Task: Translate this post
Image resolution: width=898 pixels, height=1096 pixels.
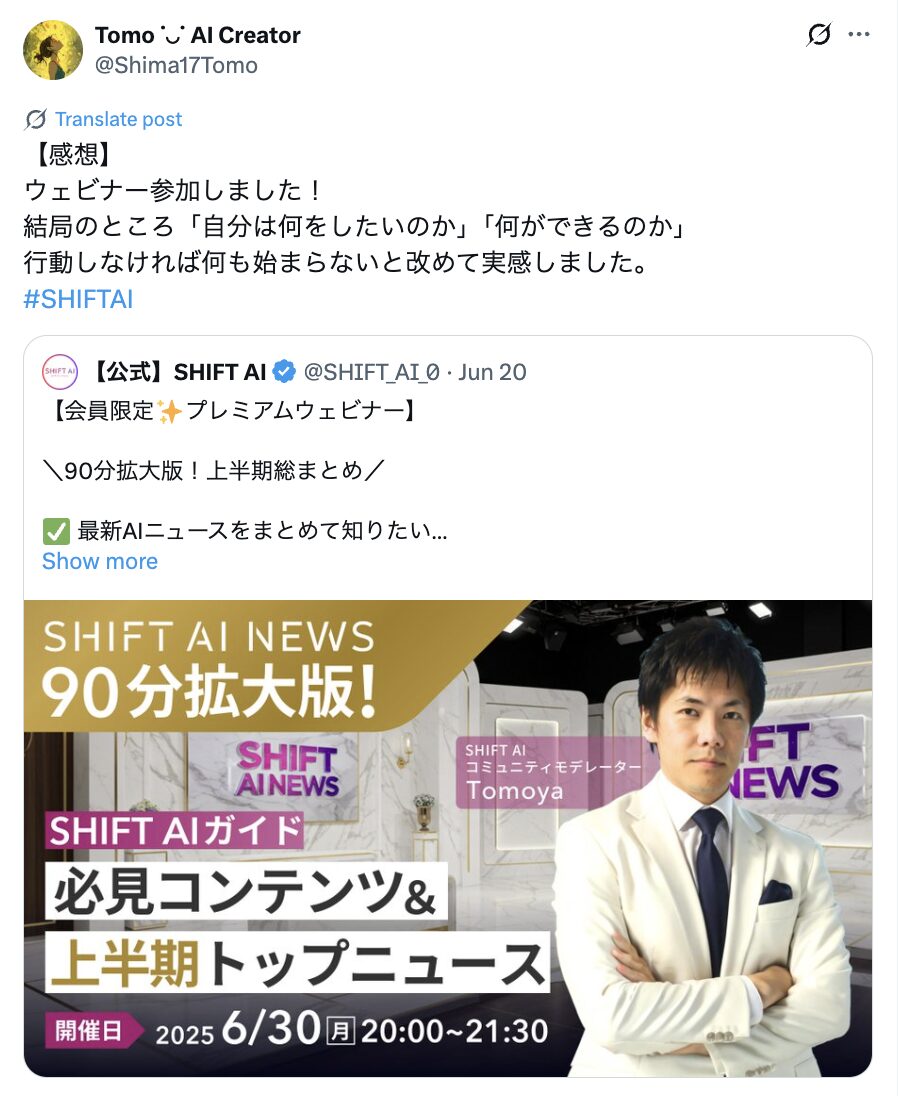Action: [118, 119]
